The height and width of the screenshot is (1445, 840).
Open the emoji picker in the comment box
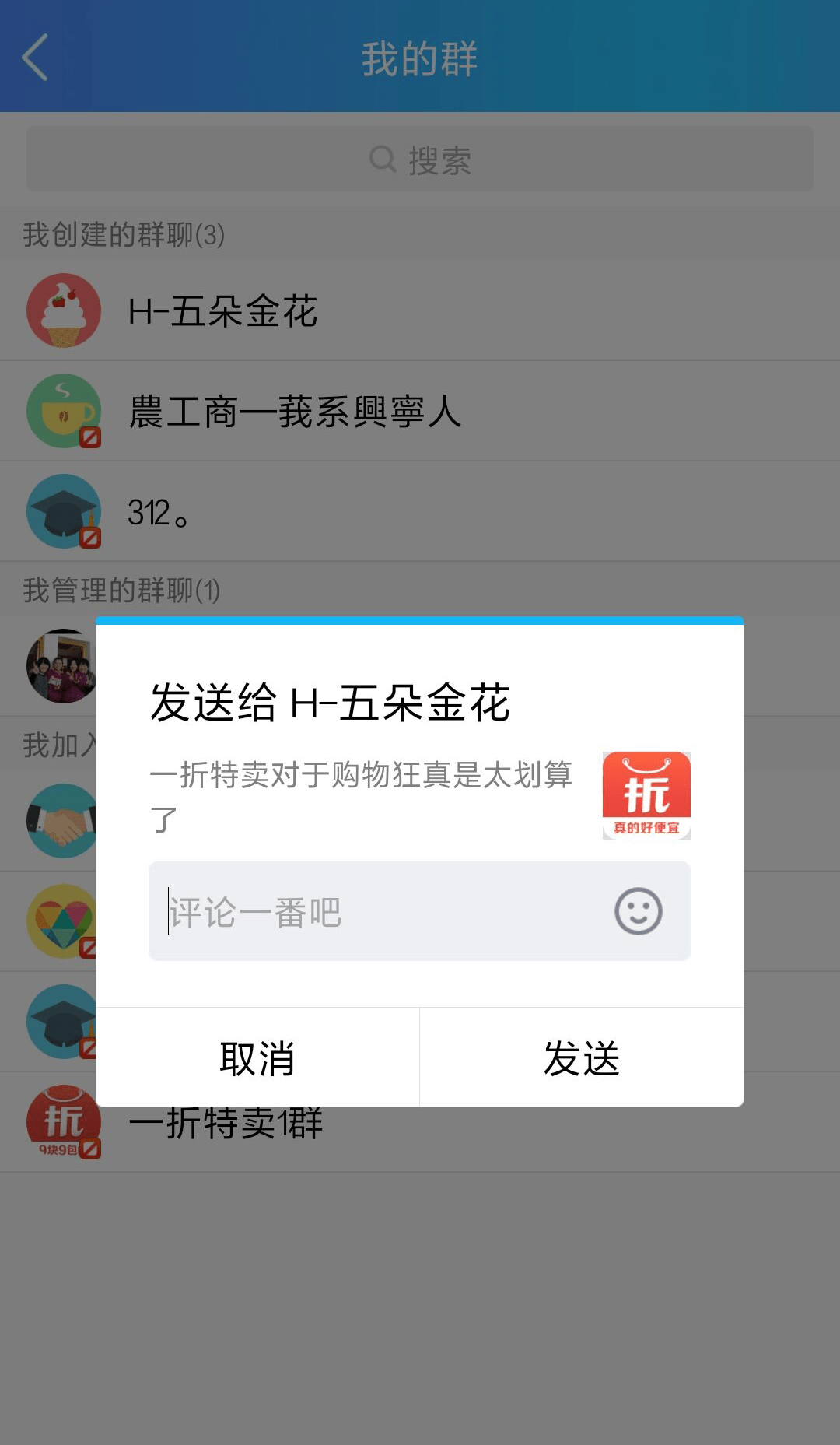[638, 911]
